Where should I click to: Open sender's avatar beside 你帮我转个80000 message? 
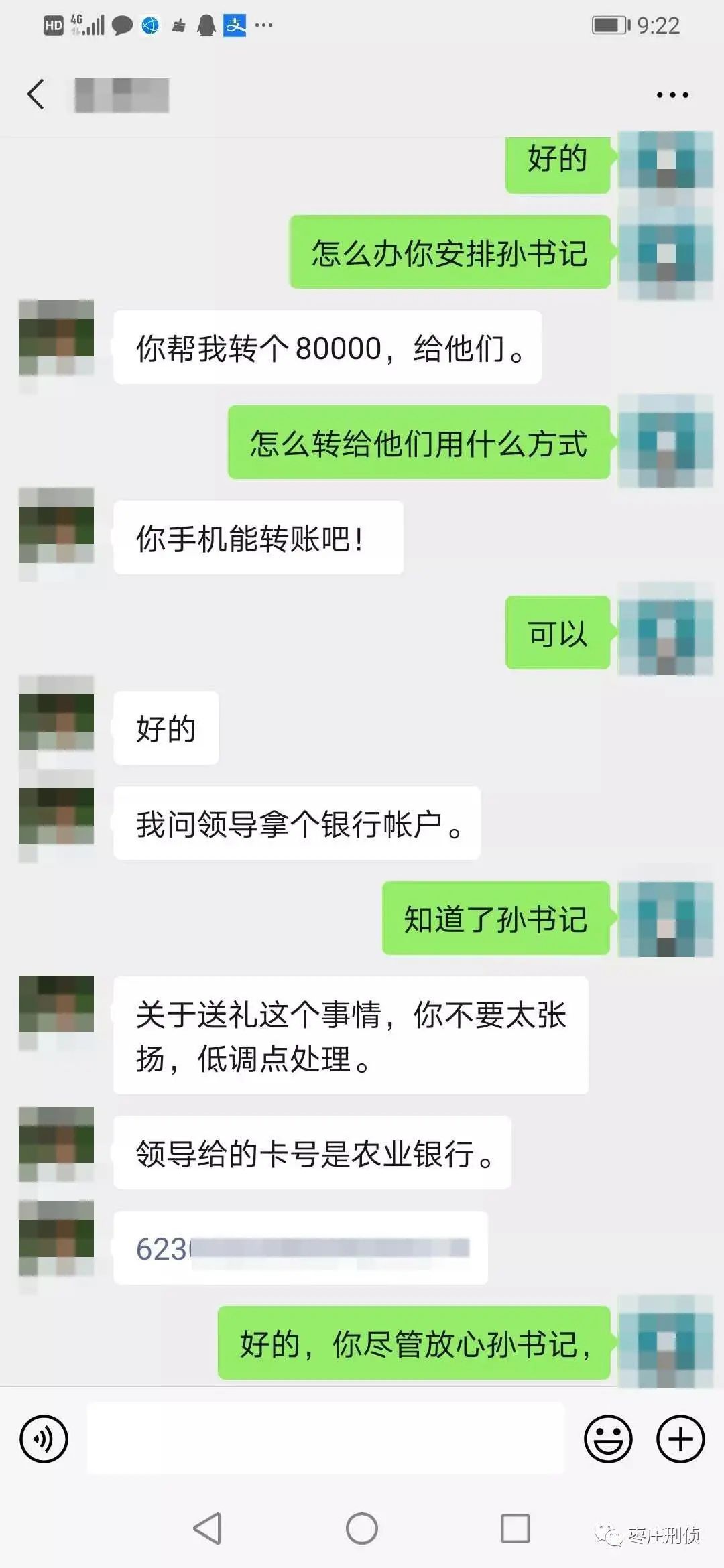pyautogui.click(x=56, y=338)
